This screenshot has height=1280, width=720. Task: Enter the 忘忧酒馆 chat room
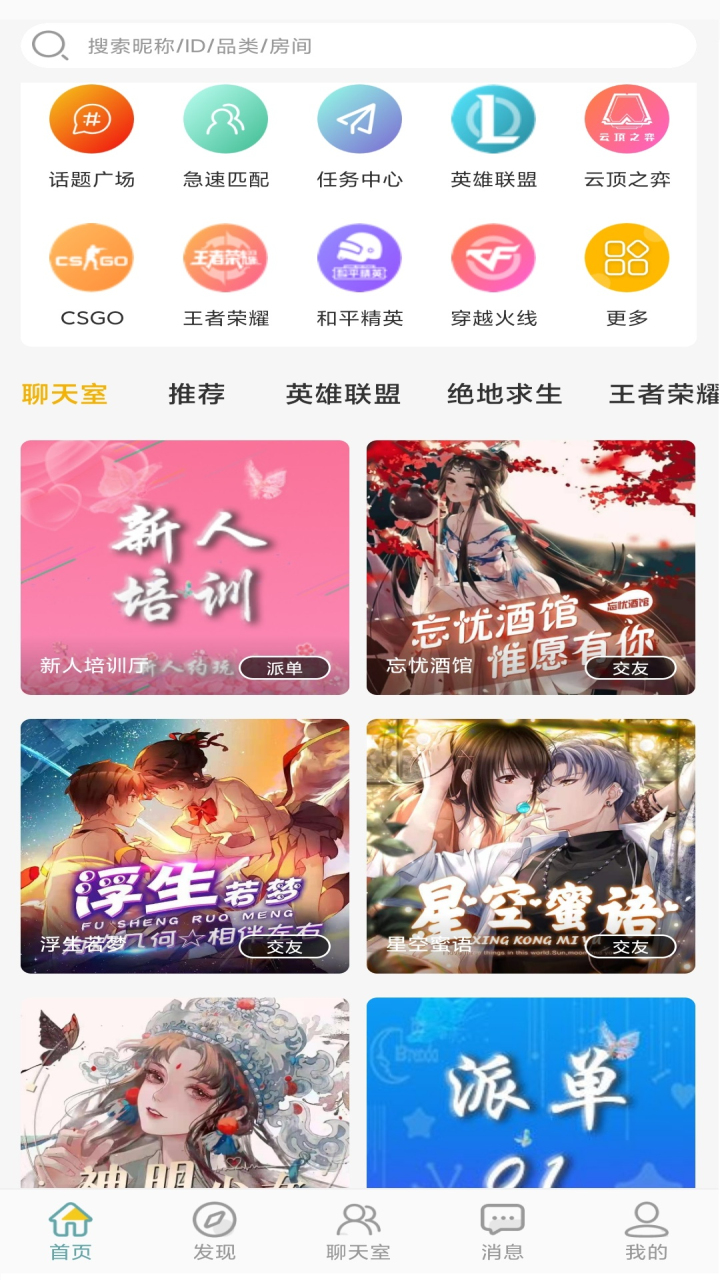tap(531, 567)
